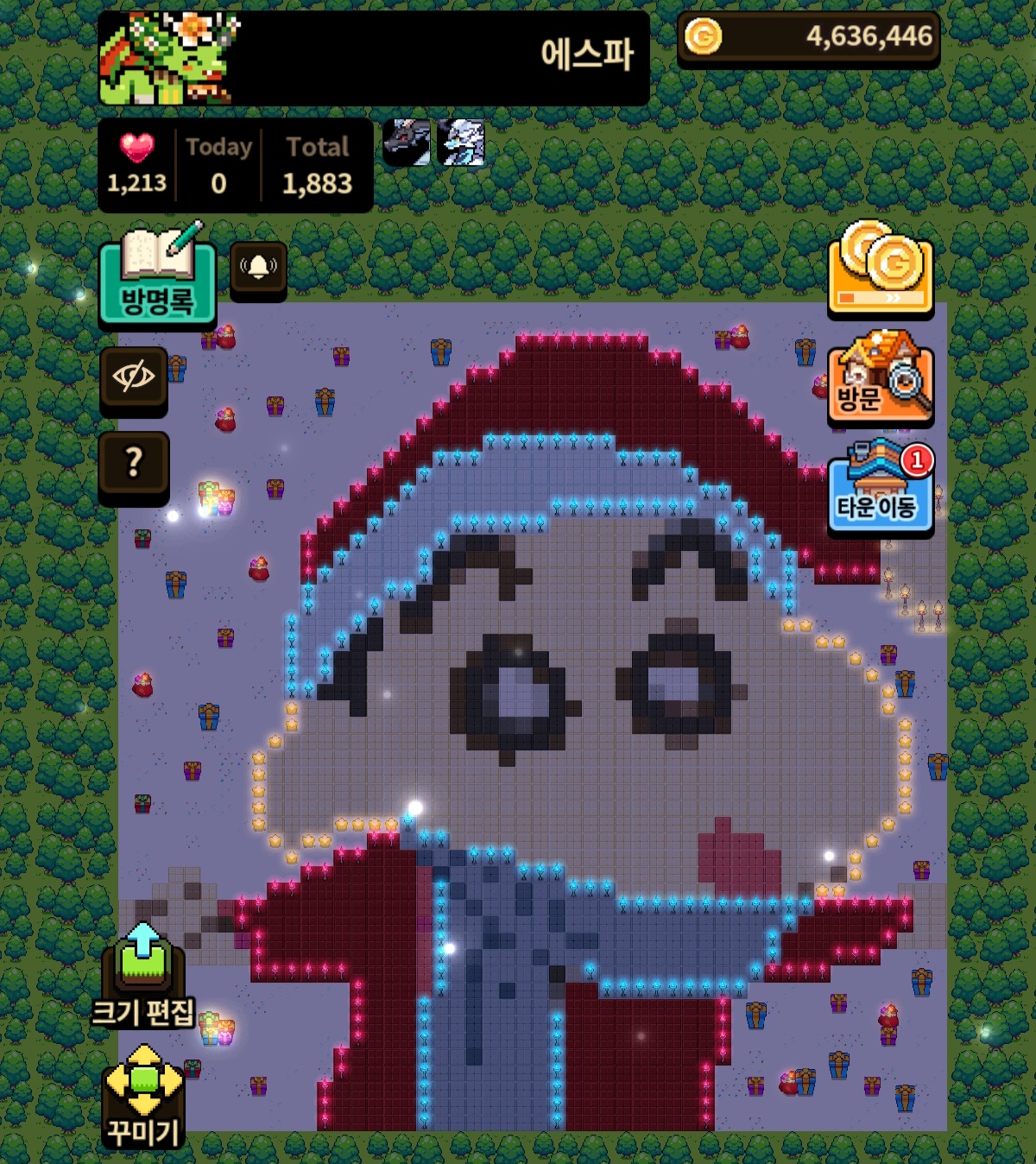Viewport: 1036px width, 1164px height.
Task: Open the question mark help
Action: coord(134,464)
